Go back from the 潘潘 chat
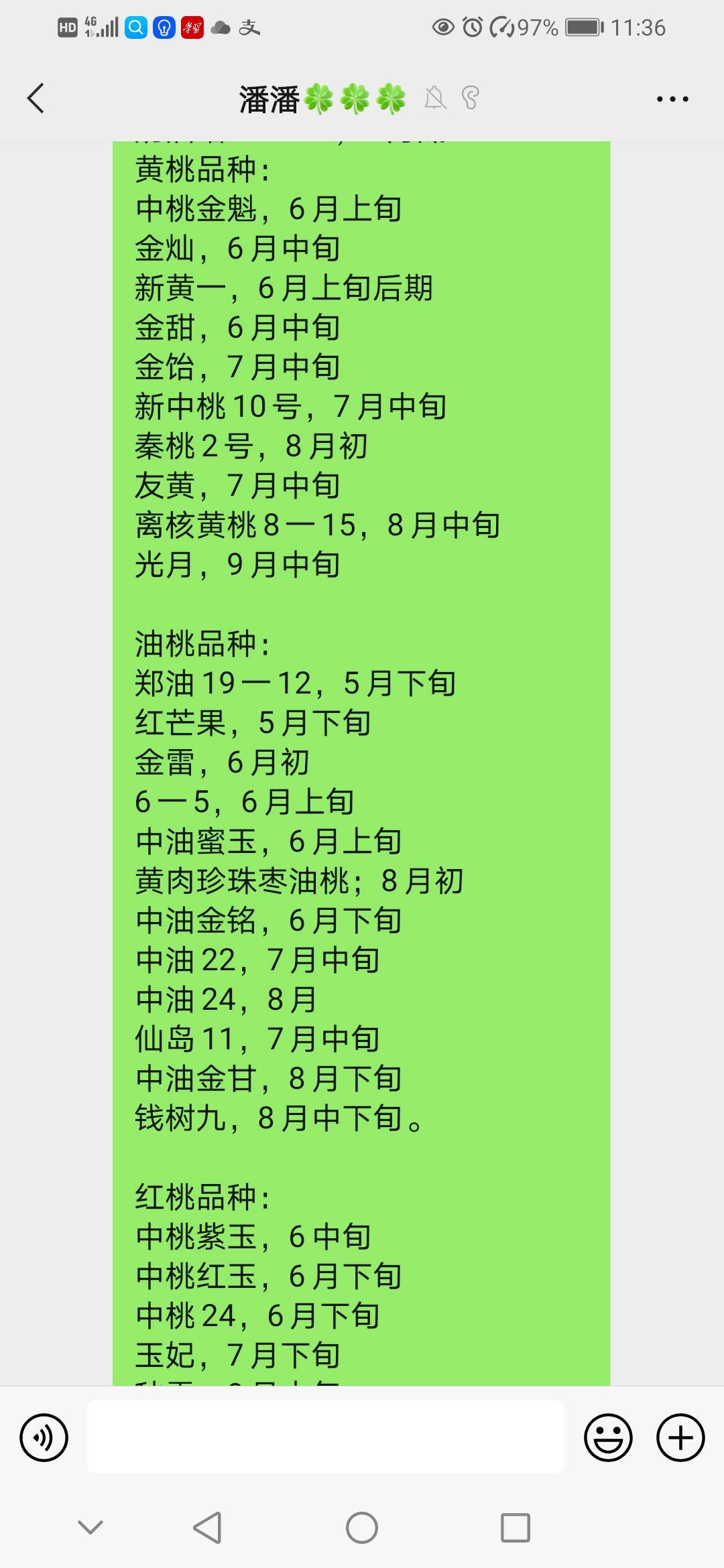Image resolution: width=724 pixels, height=1568 pixels. [36, 99]
